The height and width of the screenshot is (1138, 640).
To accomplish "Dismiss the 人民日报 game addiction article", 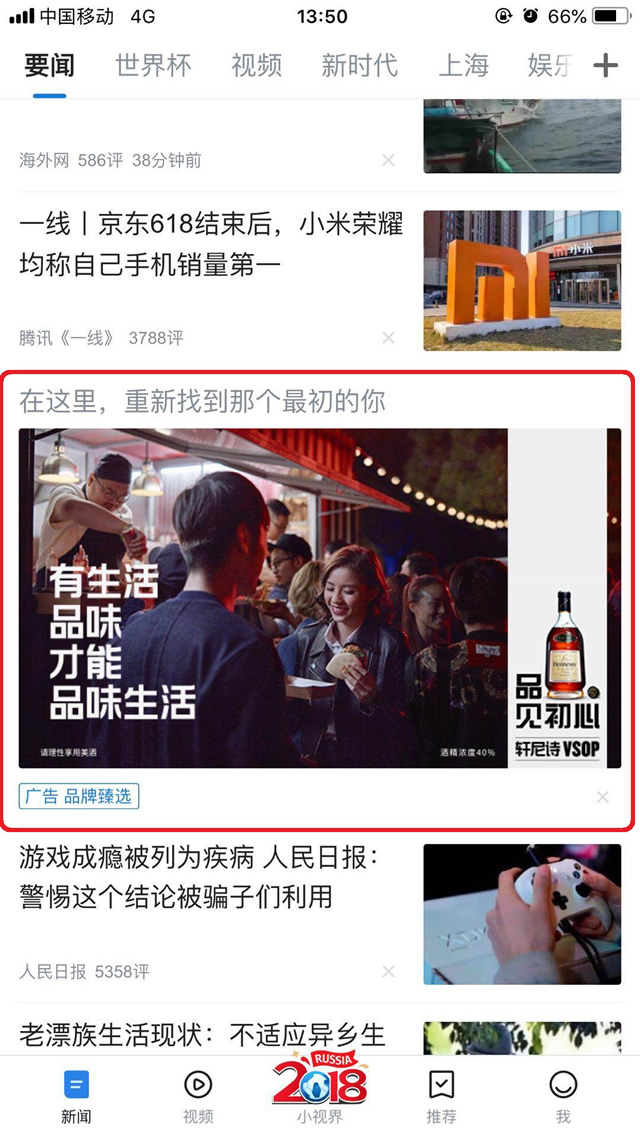I will pos(389,971).
